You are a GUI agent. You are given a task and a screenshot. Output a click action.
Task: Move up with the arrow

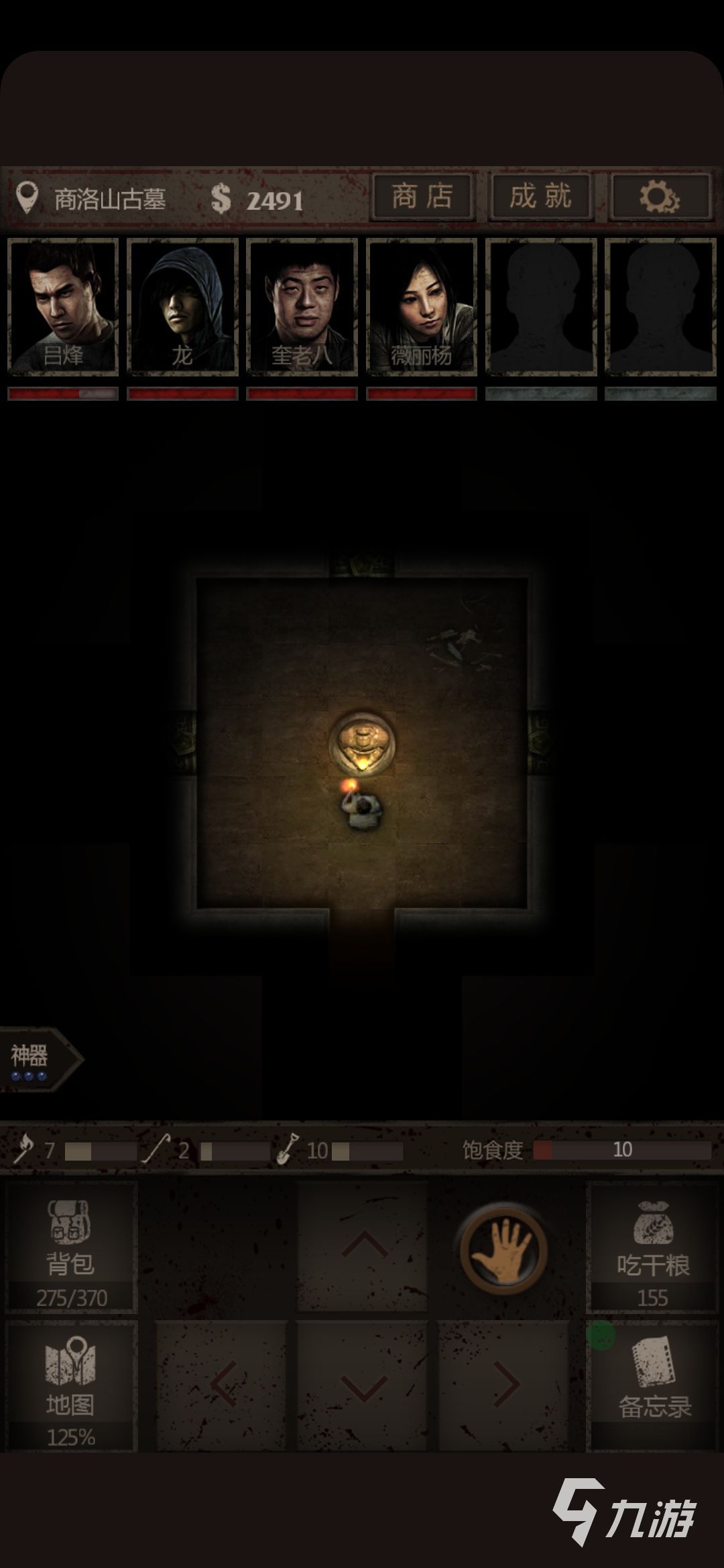tap(363, 1246)
